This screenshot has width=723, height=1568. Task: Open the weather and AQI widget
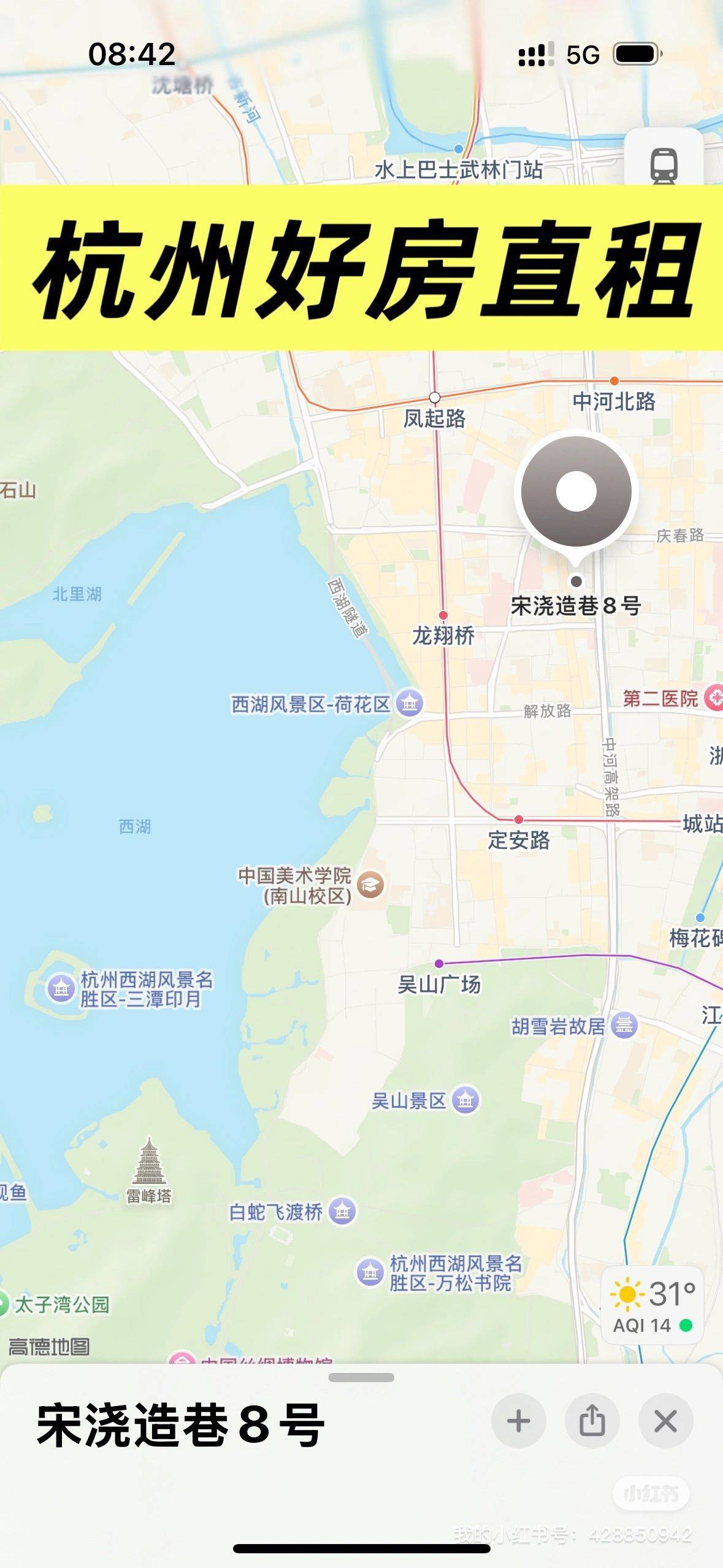pyautogui.click(x=652, y=1305)
